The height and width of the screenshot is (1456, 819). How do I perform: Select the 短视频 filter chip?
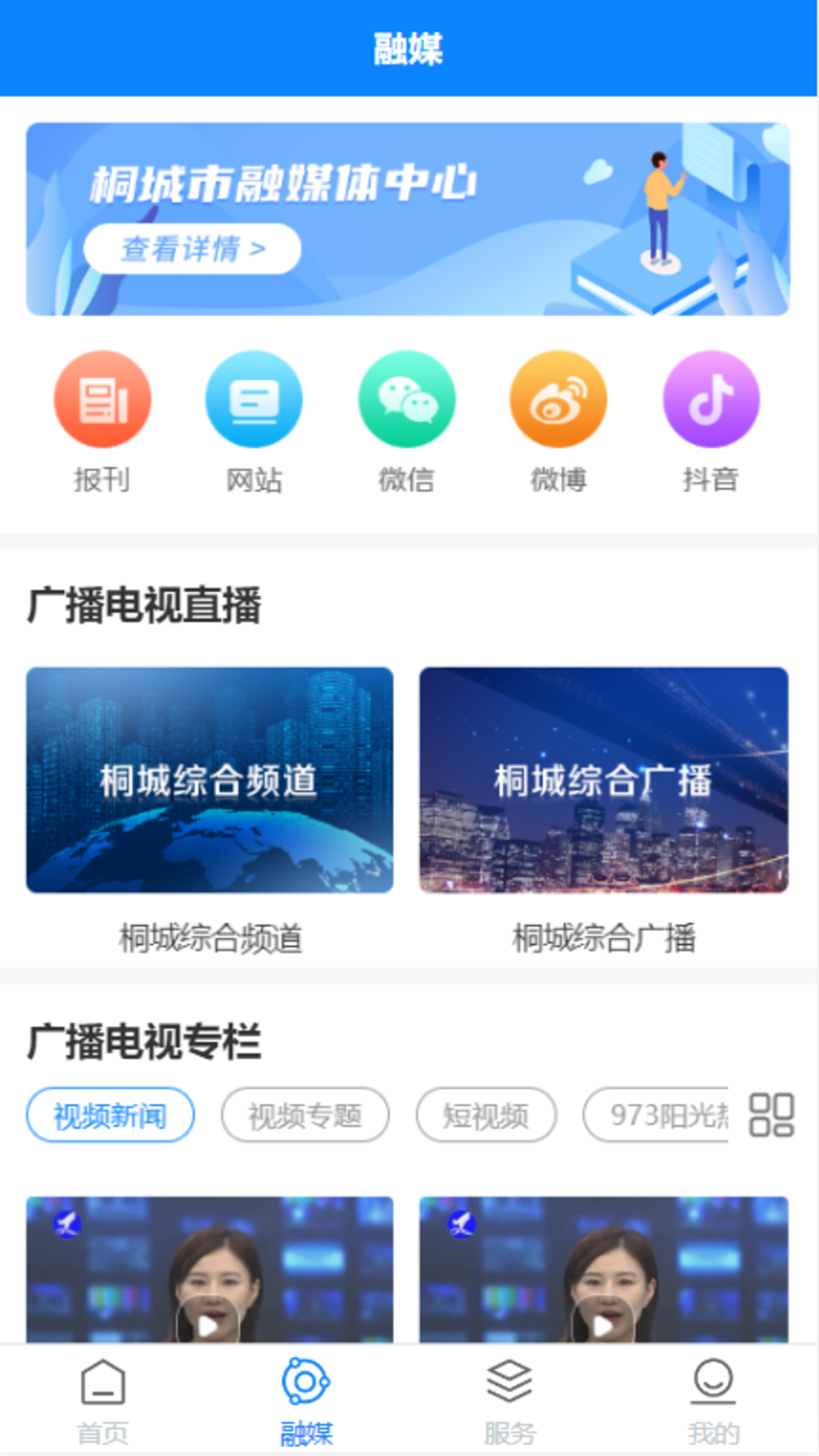(486, 1113)
